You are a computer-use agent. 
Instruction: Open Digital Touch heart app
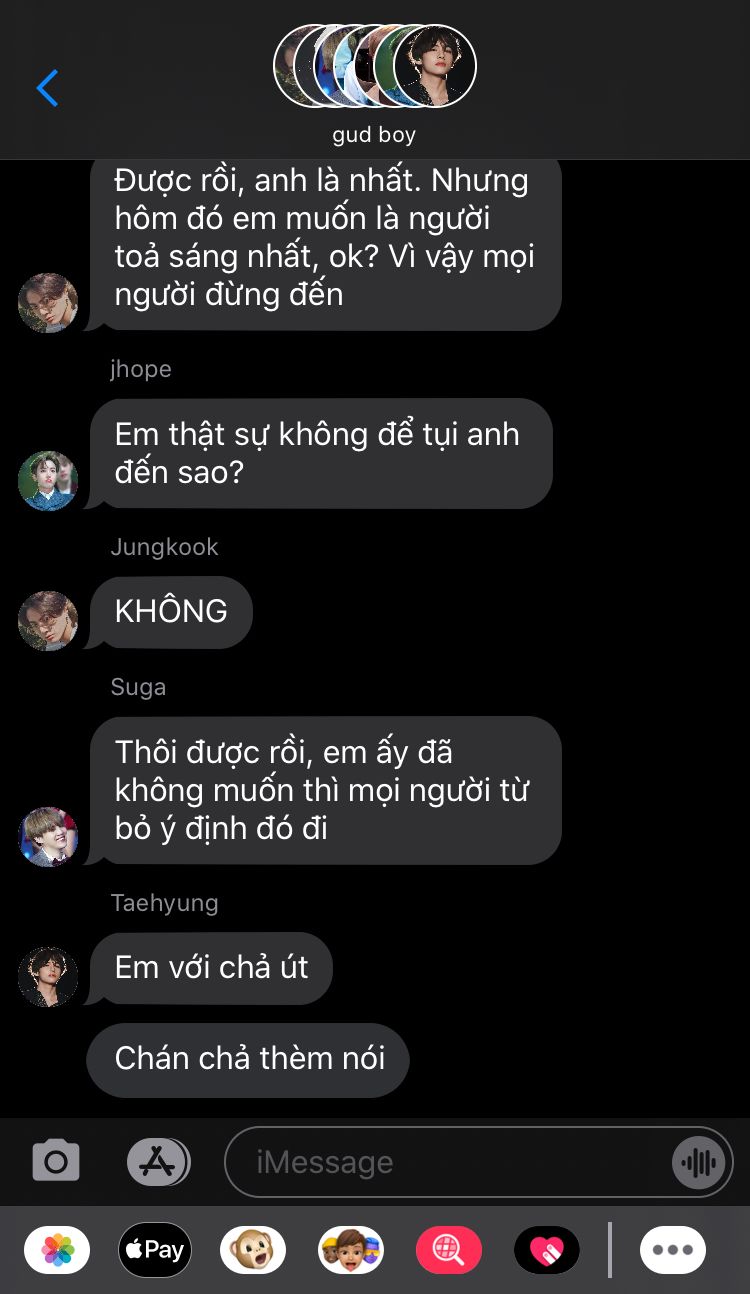[x=547, y=1250]
